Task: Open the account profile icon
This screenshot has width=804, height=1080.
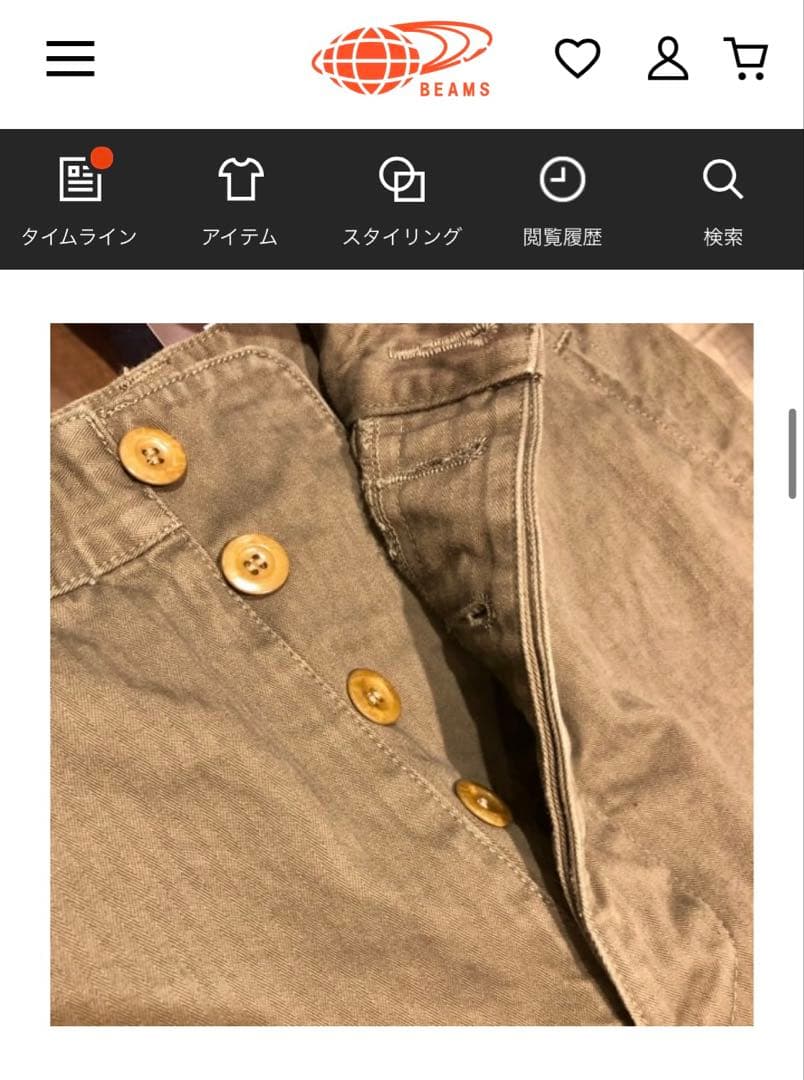Action: (x=668, y=59)
